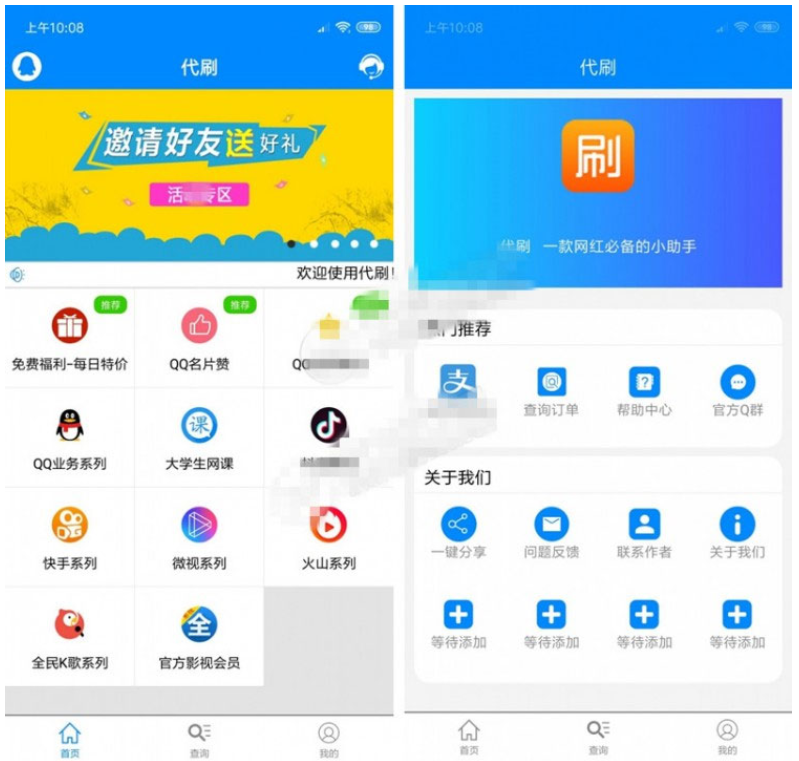The height and width of the screenshot is (761, 799).
Task: Open 官方影视会员 category
Action: click(199, 636)
